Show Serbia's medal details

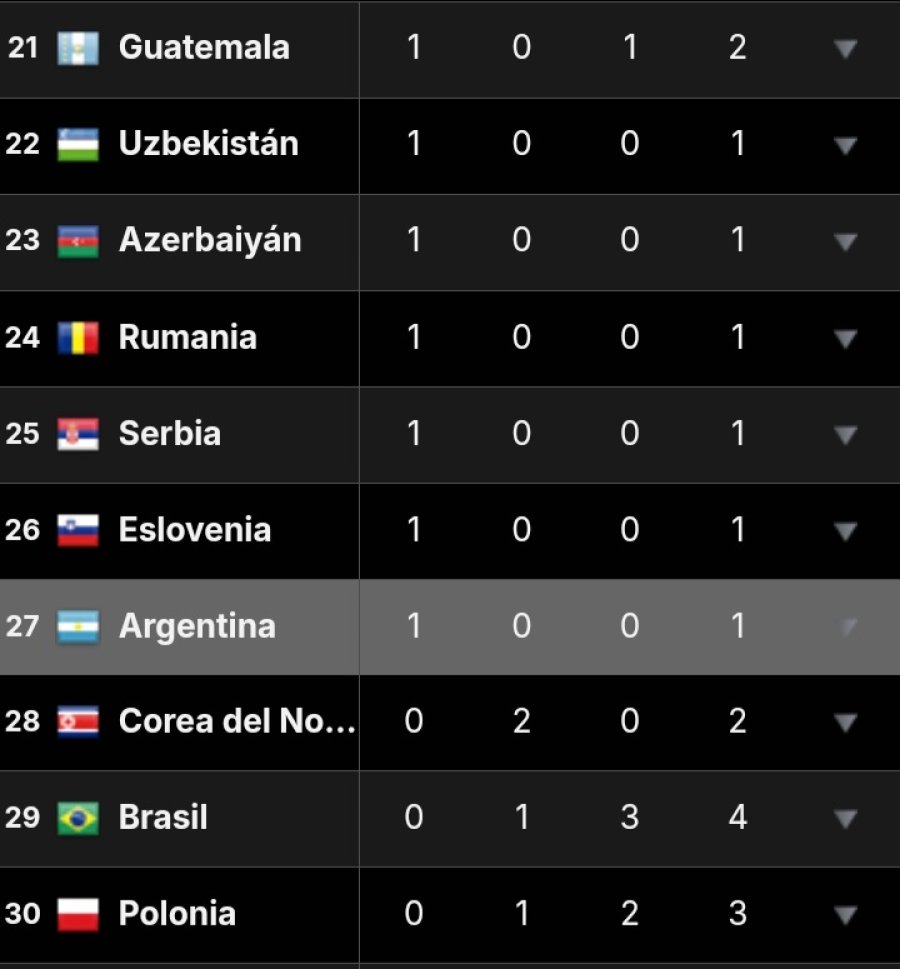point(845,435)
